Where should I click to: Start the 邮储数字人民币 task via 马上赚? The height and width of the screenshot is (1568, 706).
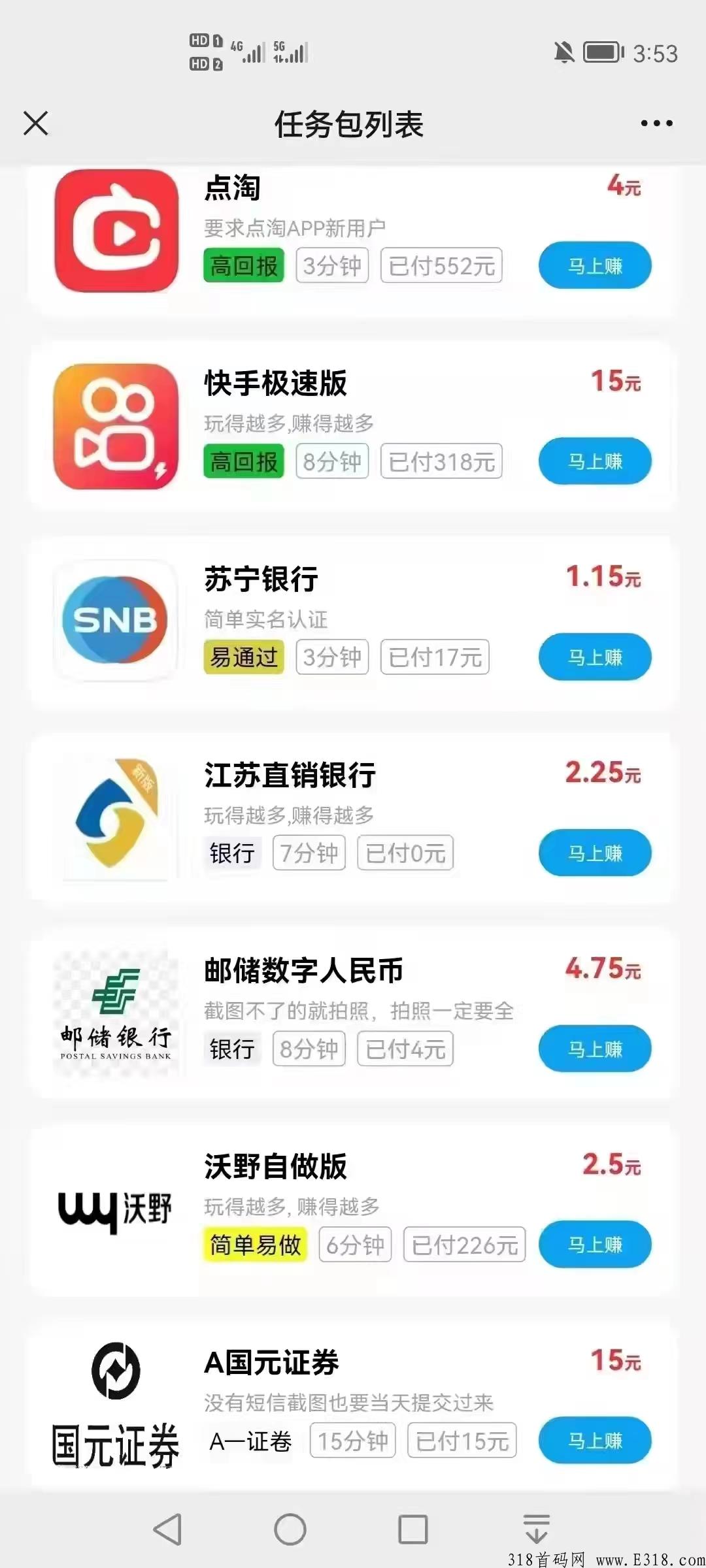point(595,1049)
